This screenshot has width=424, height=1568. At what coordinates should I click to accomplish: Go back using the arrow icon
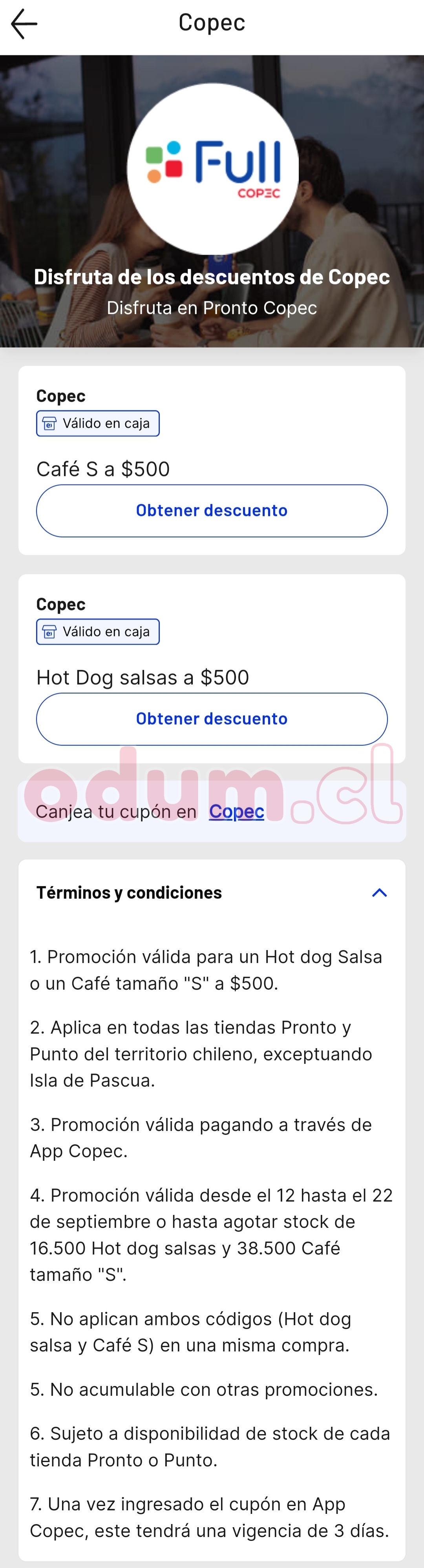pyautogui.click(x=24, y=24)
